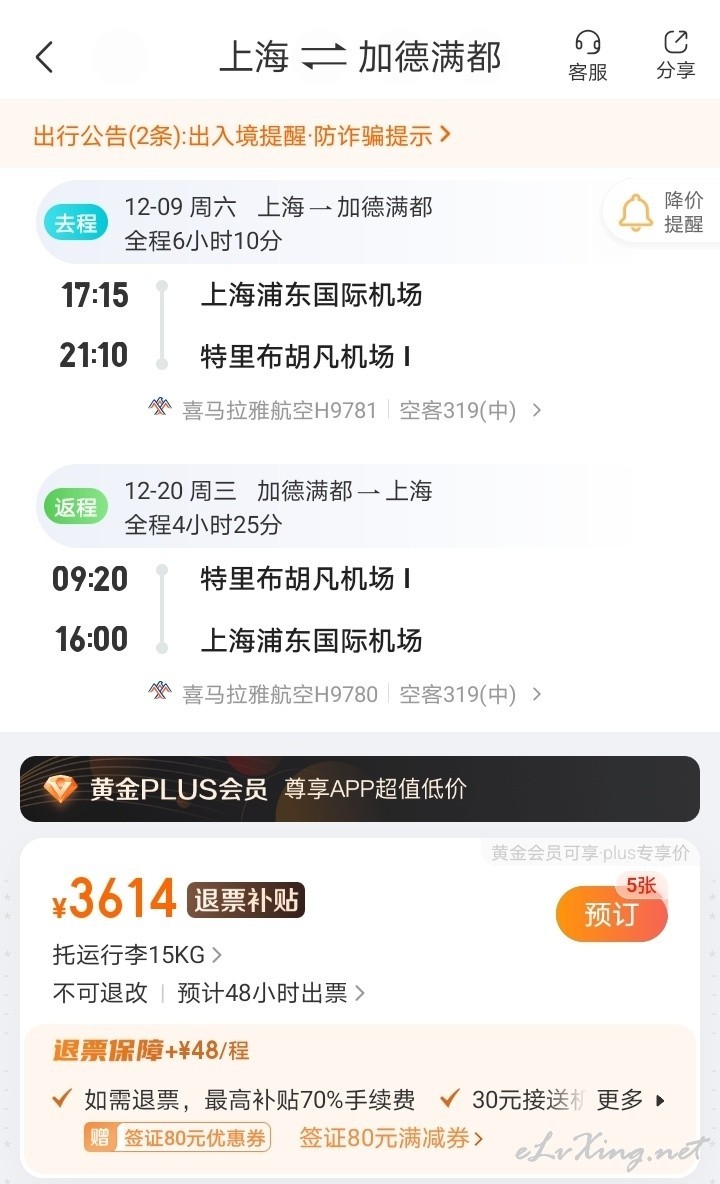Open the 黄金PLUS会员 membership banner
The width and height of the screenshot is (720, 1184).
[360, 789]
